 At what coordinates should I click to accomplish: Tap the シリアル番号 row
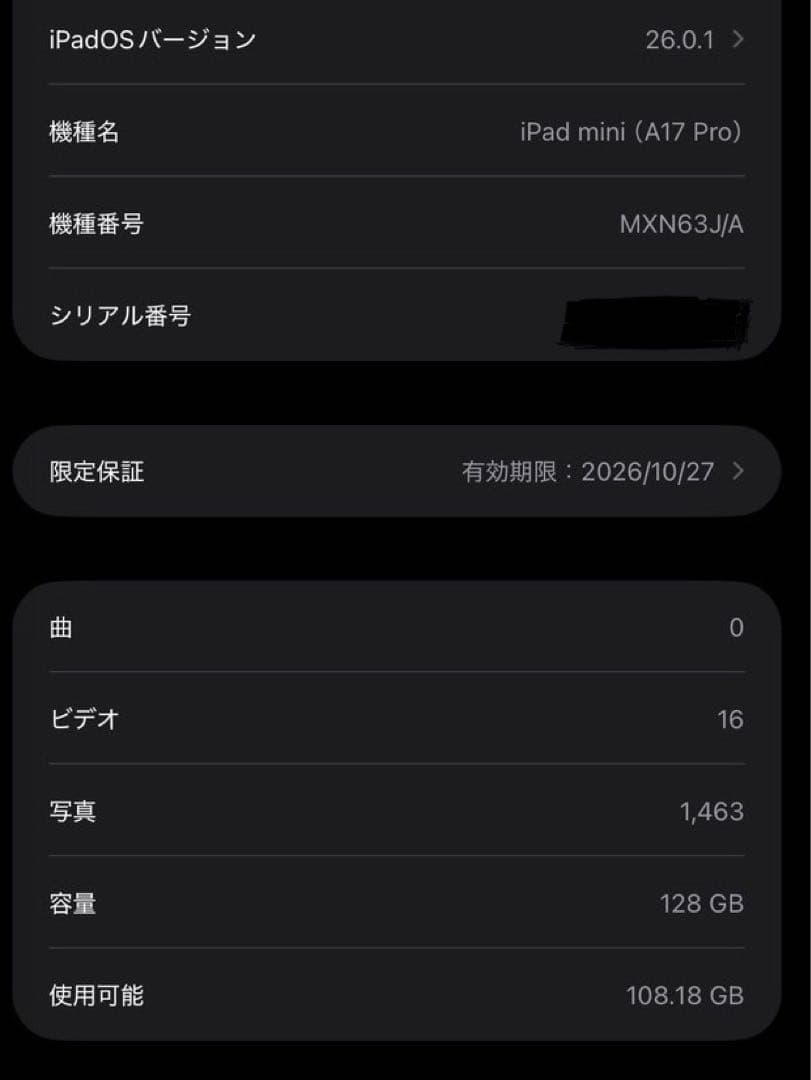[x=400, y=316]
